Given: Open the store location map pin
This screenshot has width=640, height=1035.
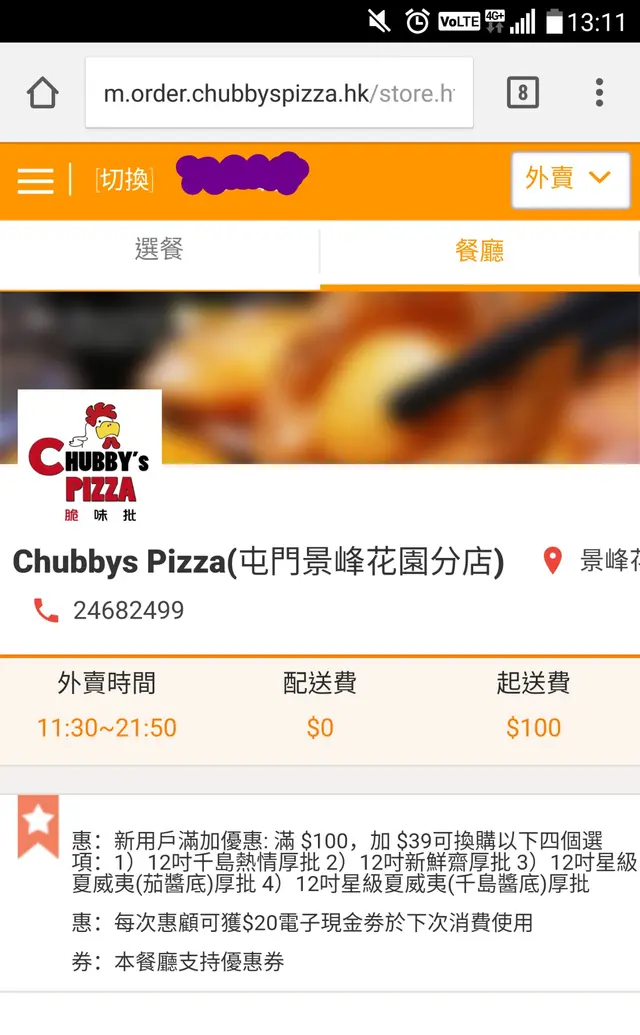Looking at the screenshot, I should pyautogui.click(x=552, y=561).
